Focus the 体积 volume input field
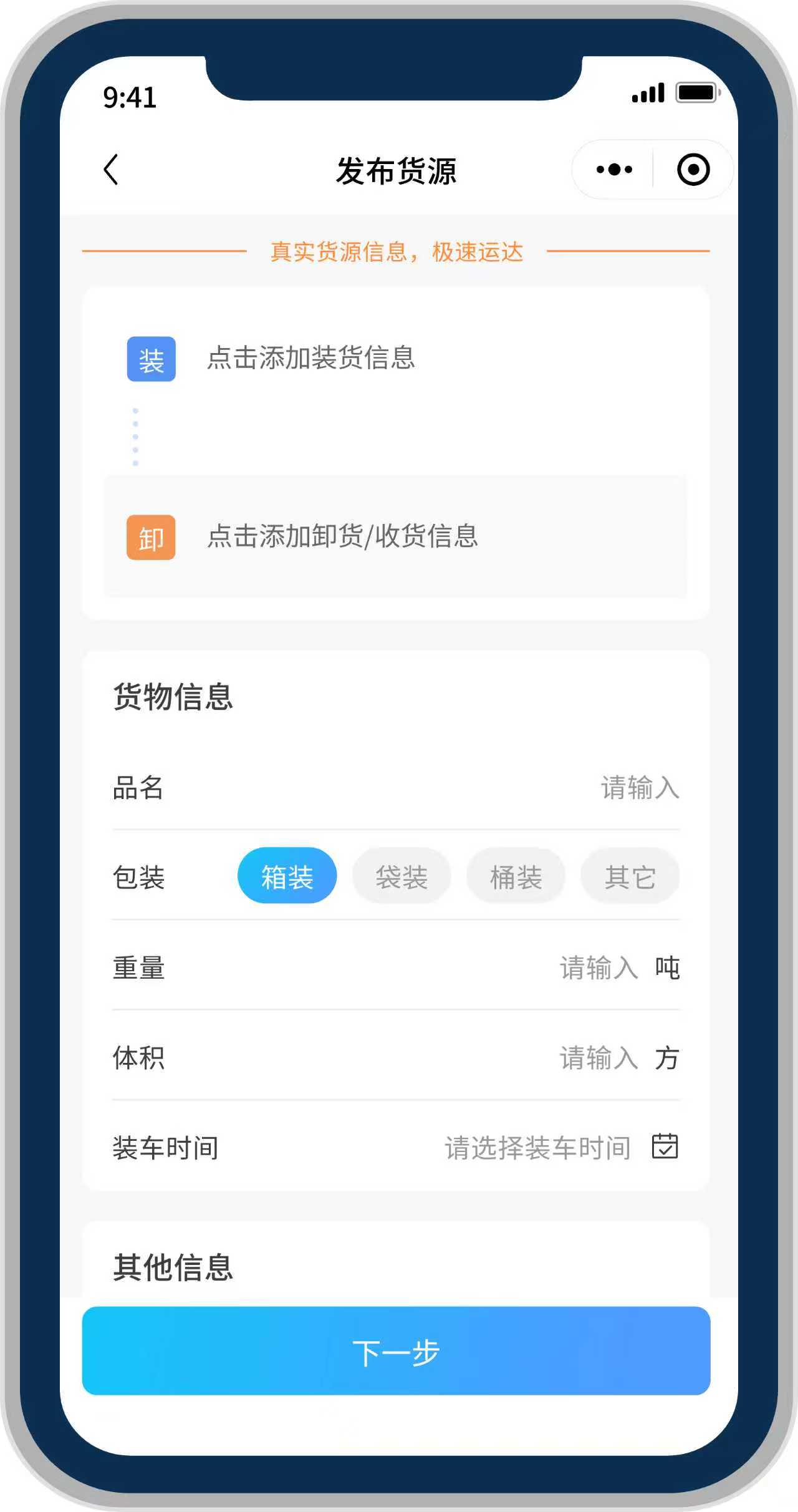Screen dimensions: 798x1512 598,1058
